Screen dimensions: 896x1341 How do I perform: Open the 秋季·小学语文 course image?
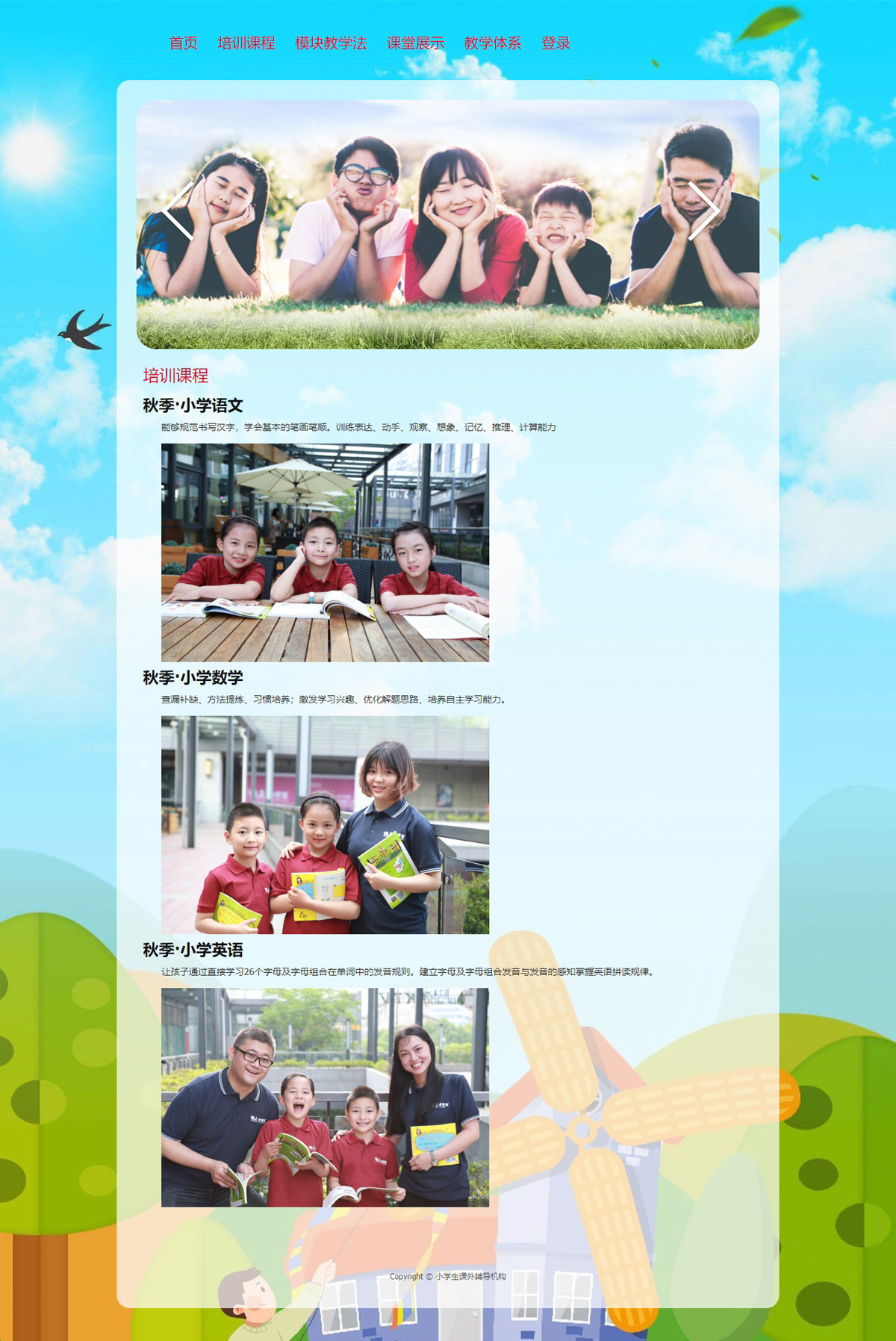pos(325,553)
